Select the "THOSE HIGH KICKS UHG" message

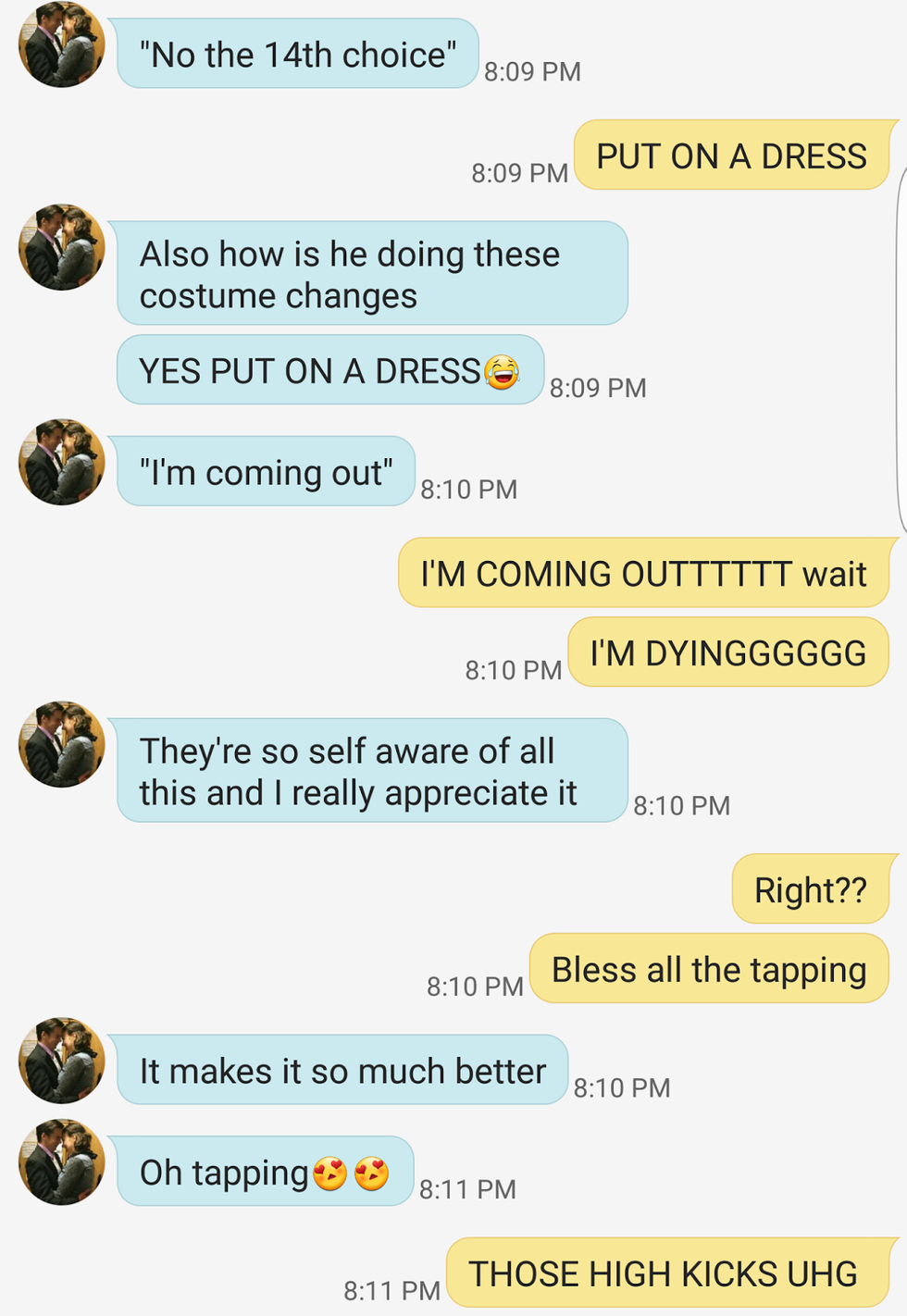tap(663, 1273)
